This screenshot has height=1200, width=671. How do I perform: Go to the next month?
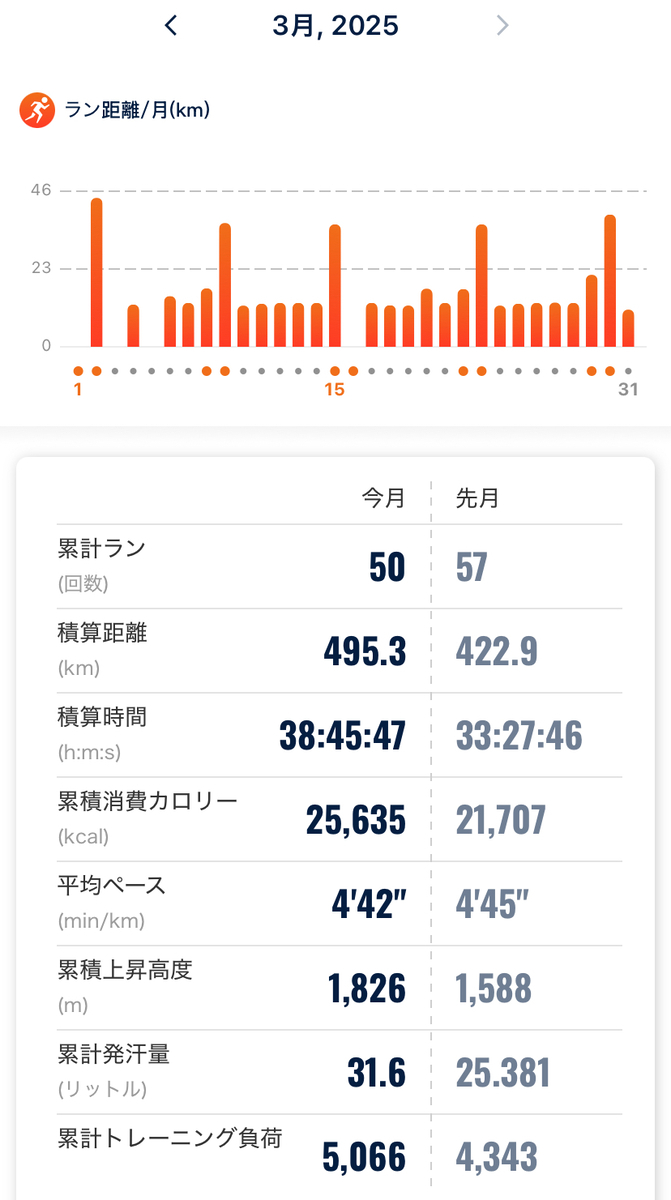pyautogui.click(x=502, y=26)
